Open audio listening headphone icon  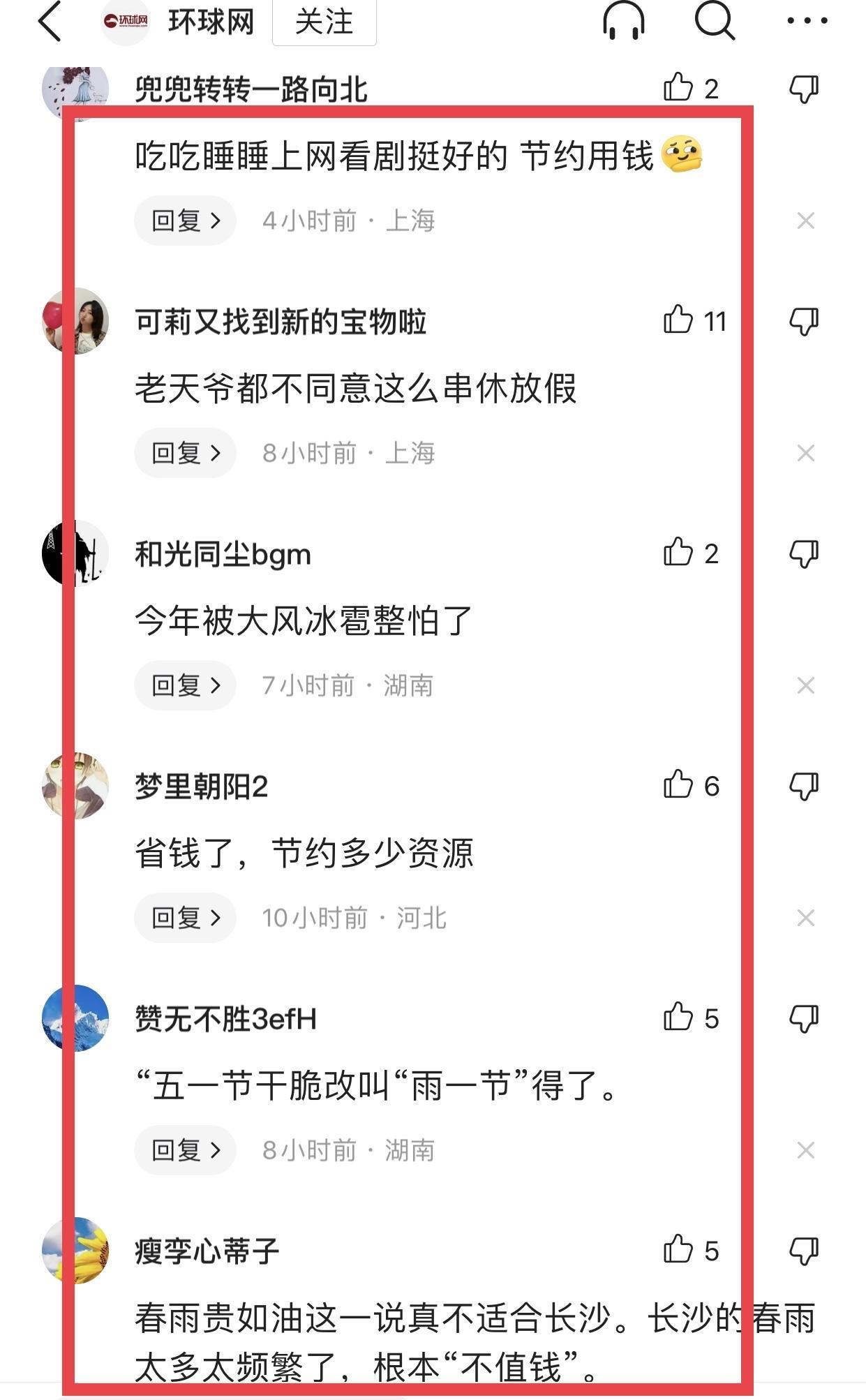point(623,21)
